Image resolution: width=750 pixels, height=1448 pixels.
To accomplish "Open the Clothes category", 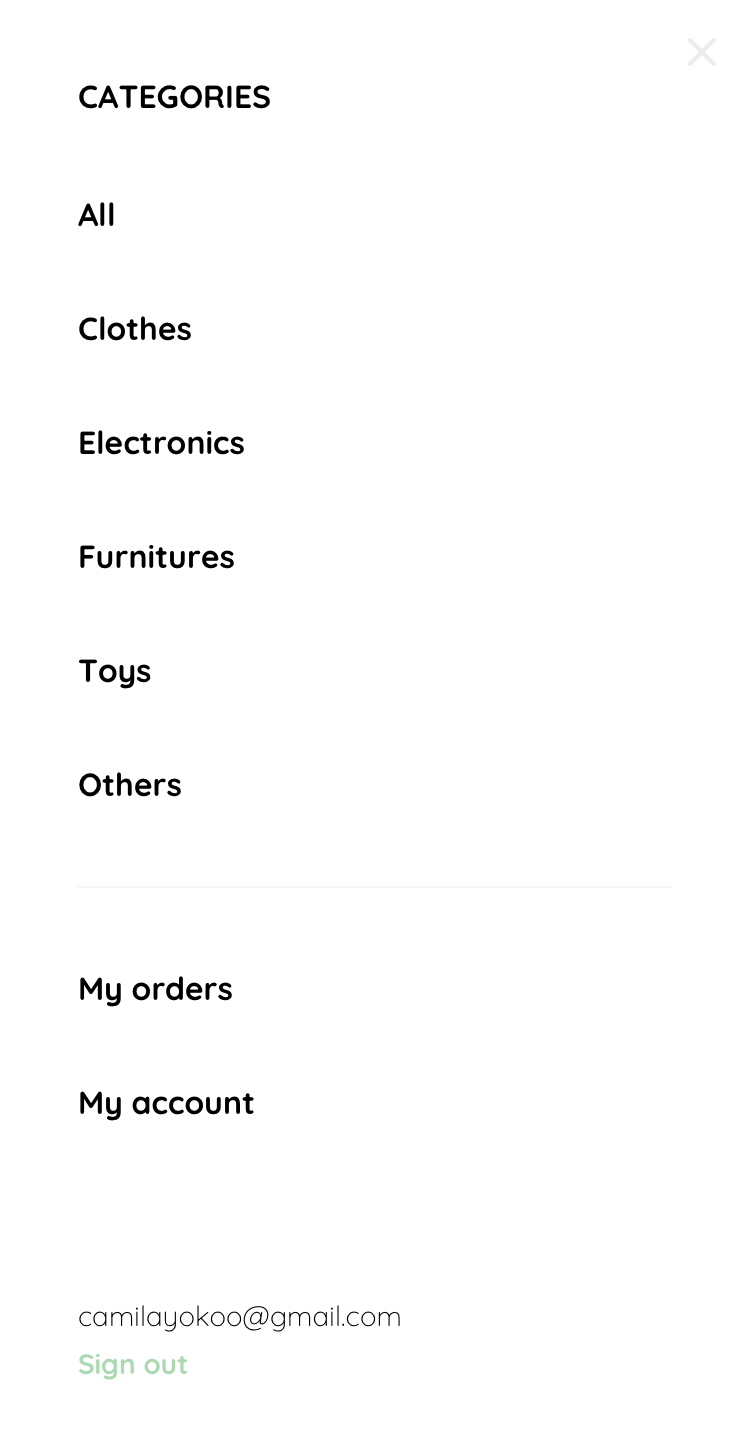I will (135, 329).
